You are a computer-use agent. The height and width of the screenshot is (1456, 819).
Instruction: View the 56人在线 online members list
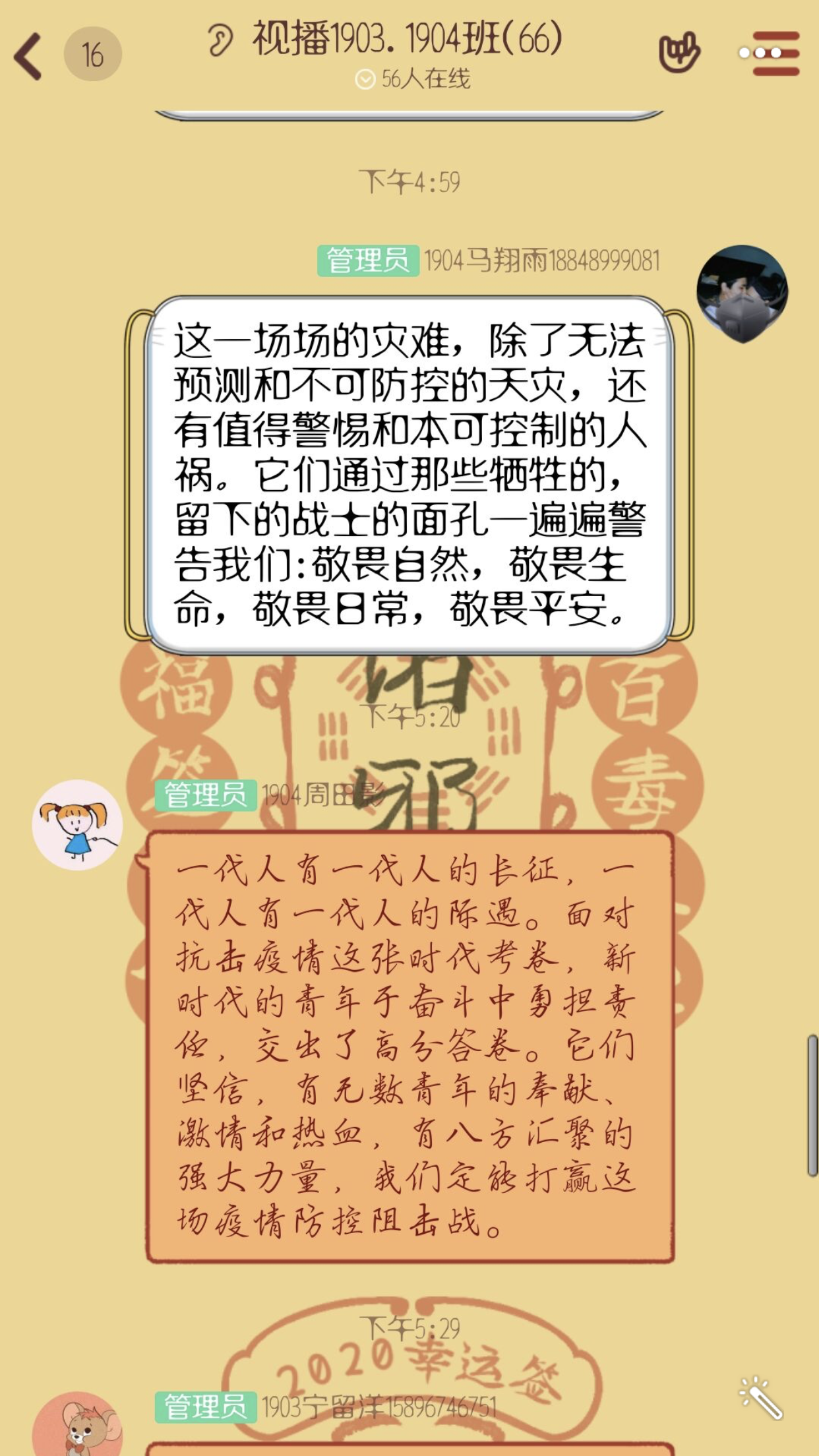[413, 79]
